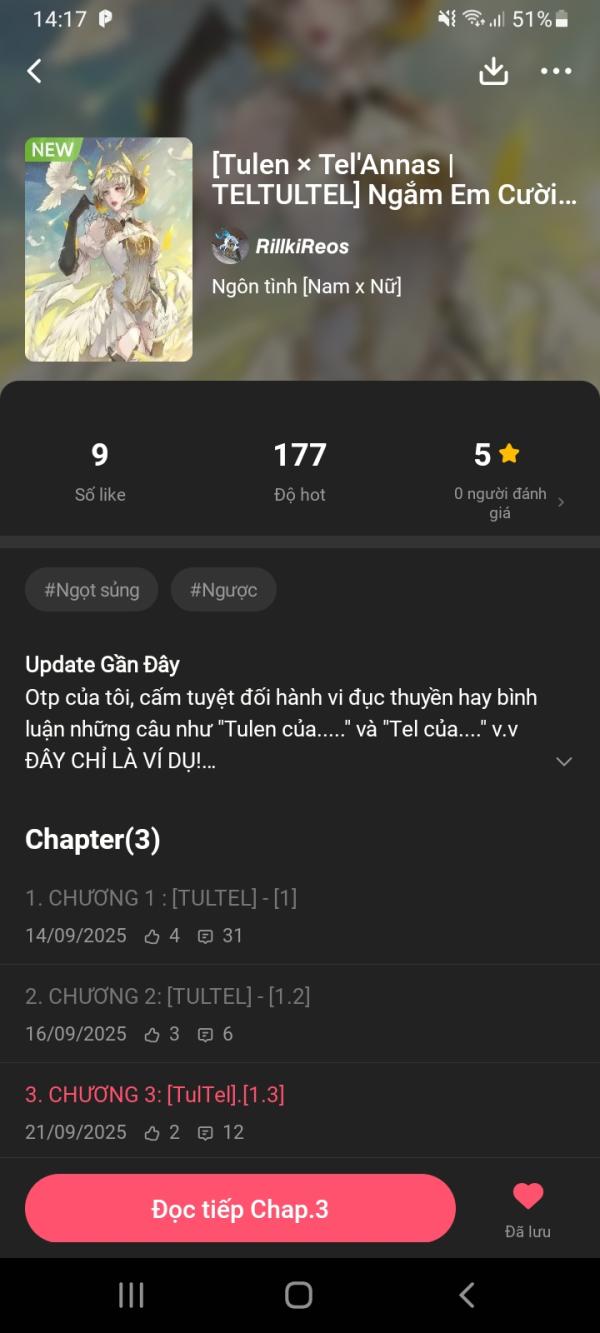Open the three-dot overflow menu
The height and width of the screenshot is (1333, 600).
[556, 71]
